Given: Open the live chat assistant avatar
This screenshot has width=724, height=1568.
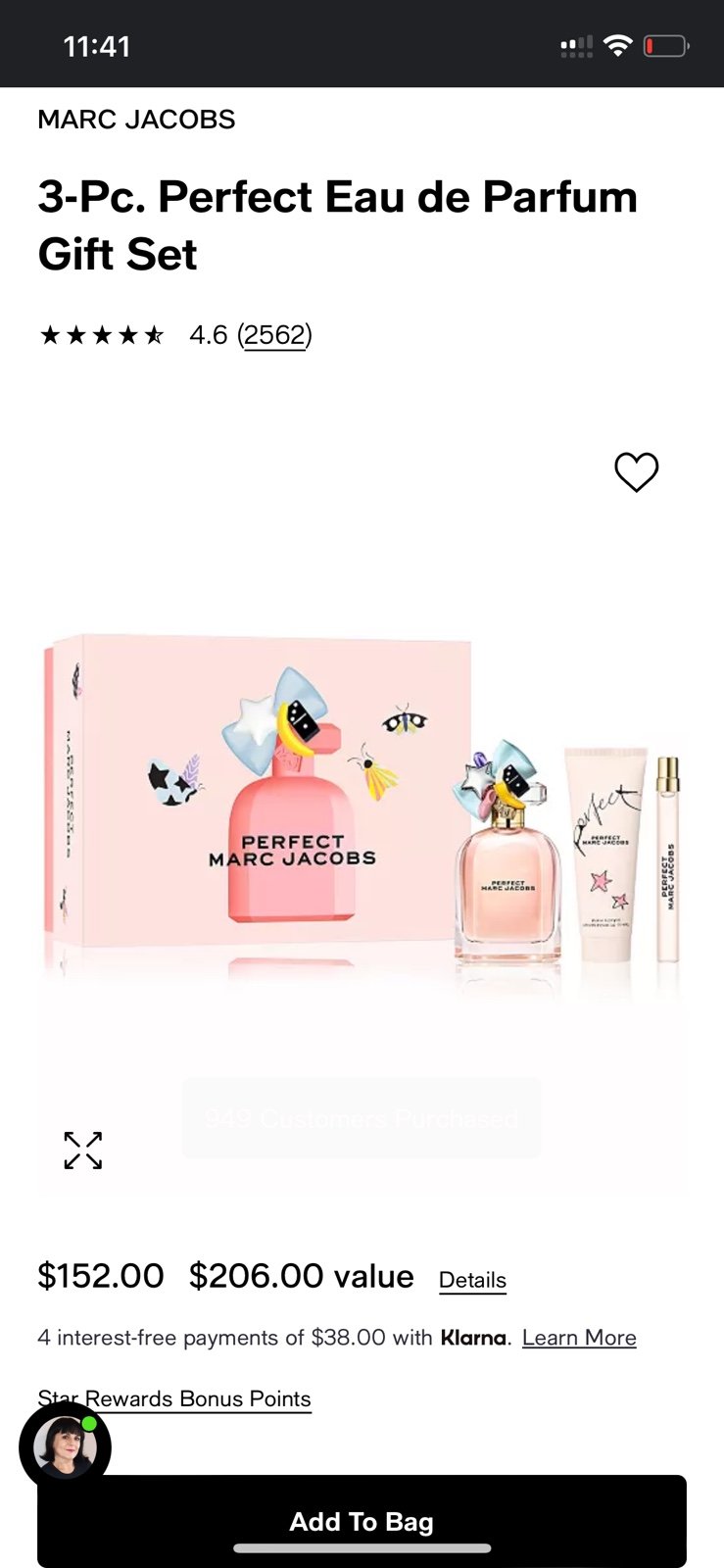Looking at the screenshot, I should click(x=65, y=1447).
